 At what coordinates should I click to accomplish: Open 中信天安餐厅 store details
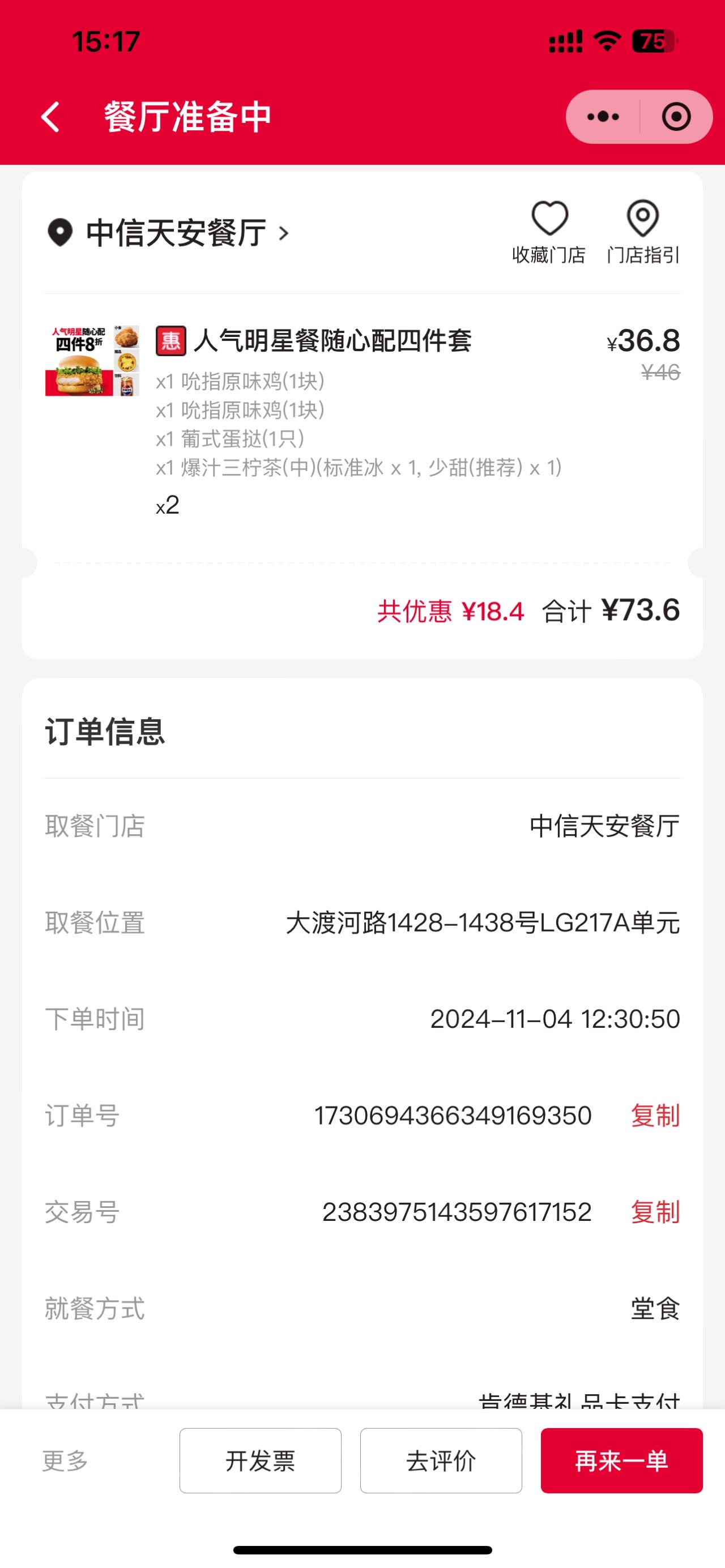[x=169, y=233]
